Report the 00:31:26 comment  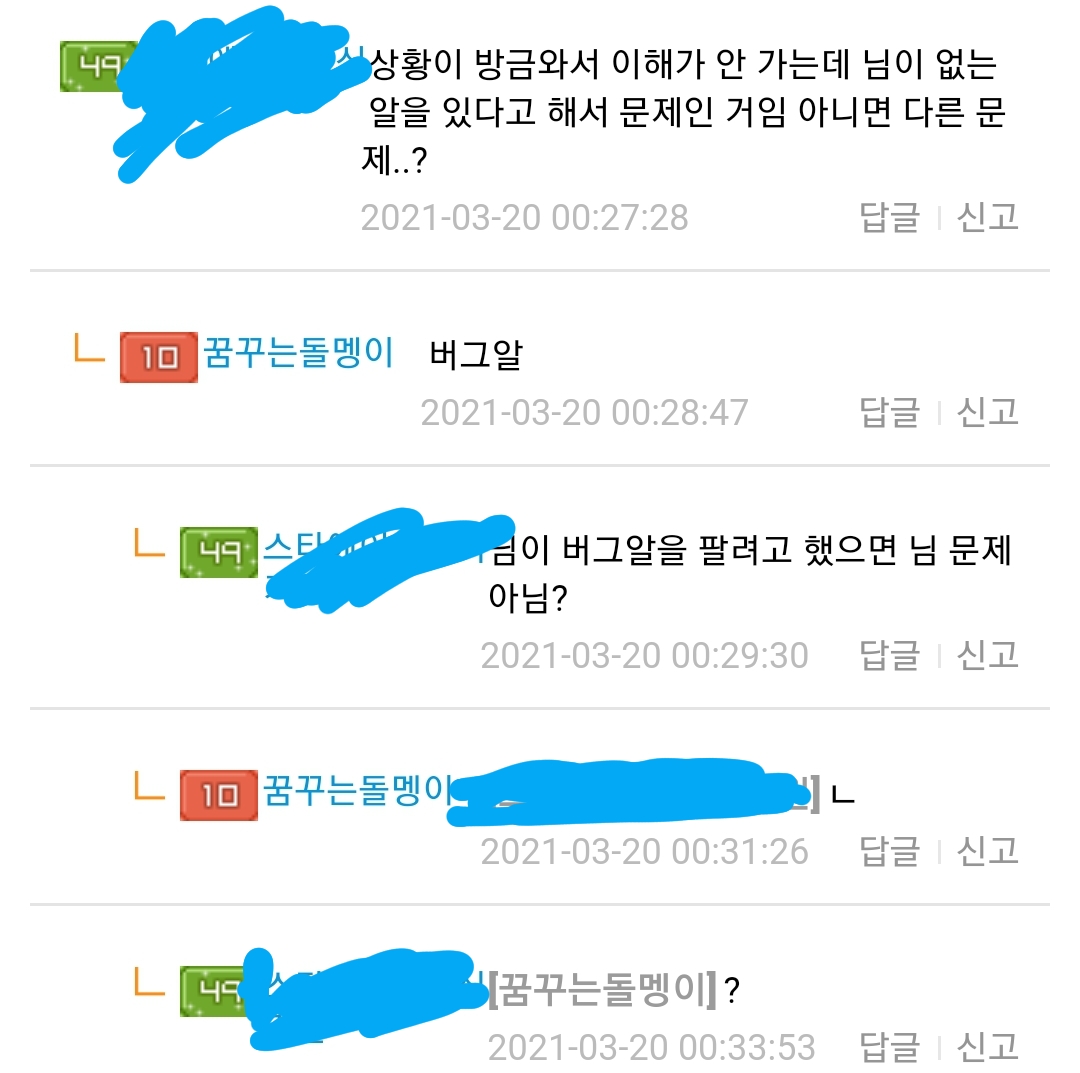click(988, 851)
